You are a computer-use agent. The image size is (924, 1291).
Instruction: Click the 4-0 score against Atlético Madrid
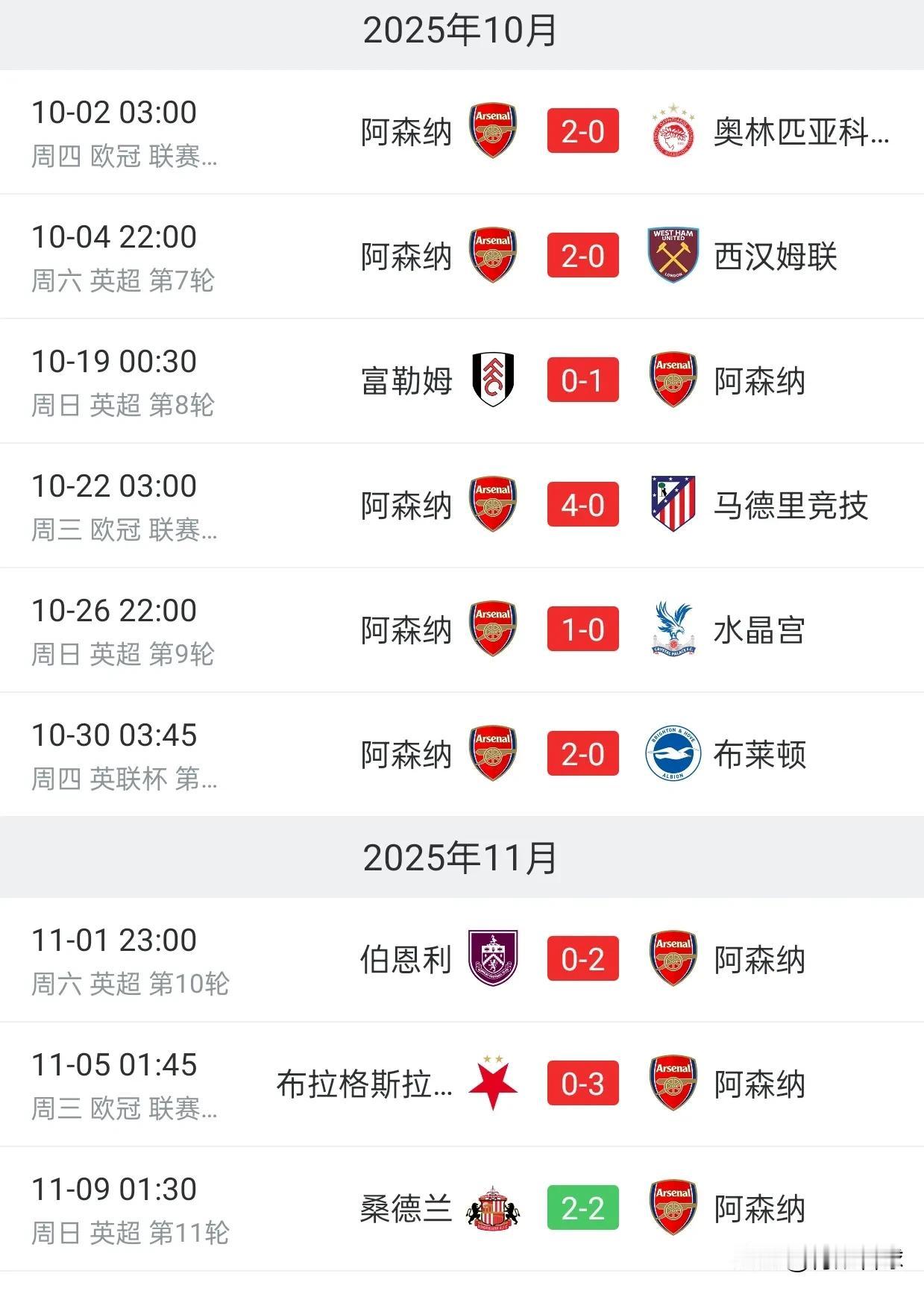(x=582, y=505)
